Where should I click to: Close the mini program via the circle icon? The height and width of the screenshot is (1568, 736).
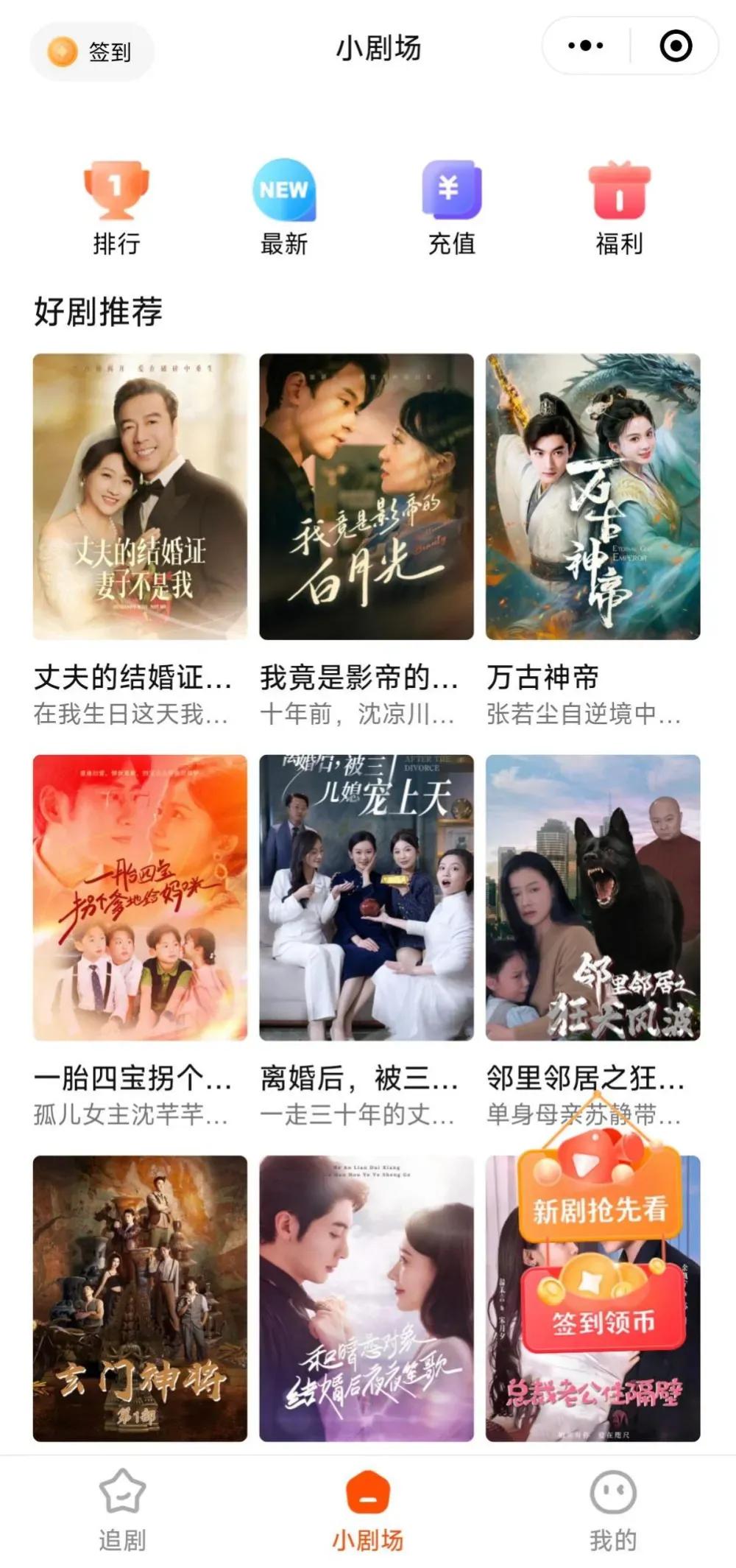pyautogui.click(x=675, y=46)
